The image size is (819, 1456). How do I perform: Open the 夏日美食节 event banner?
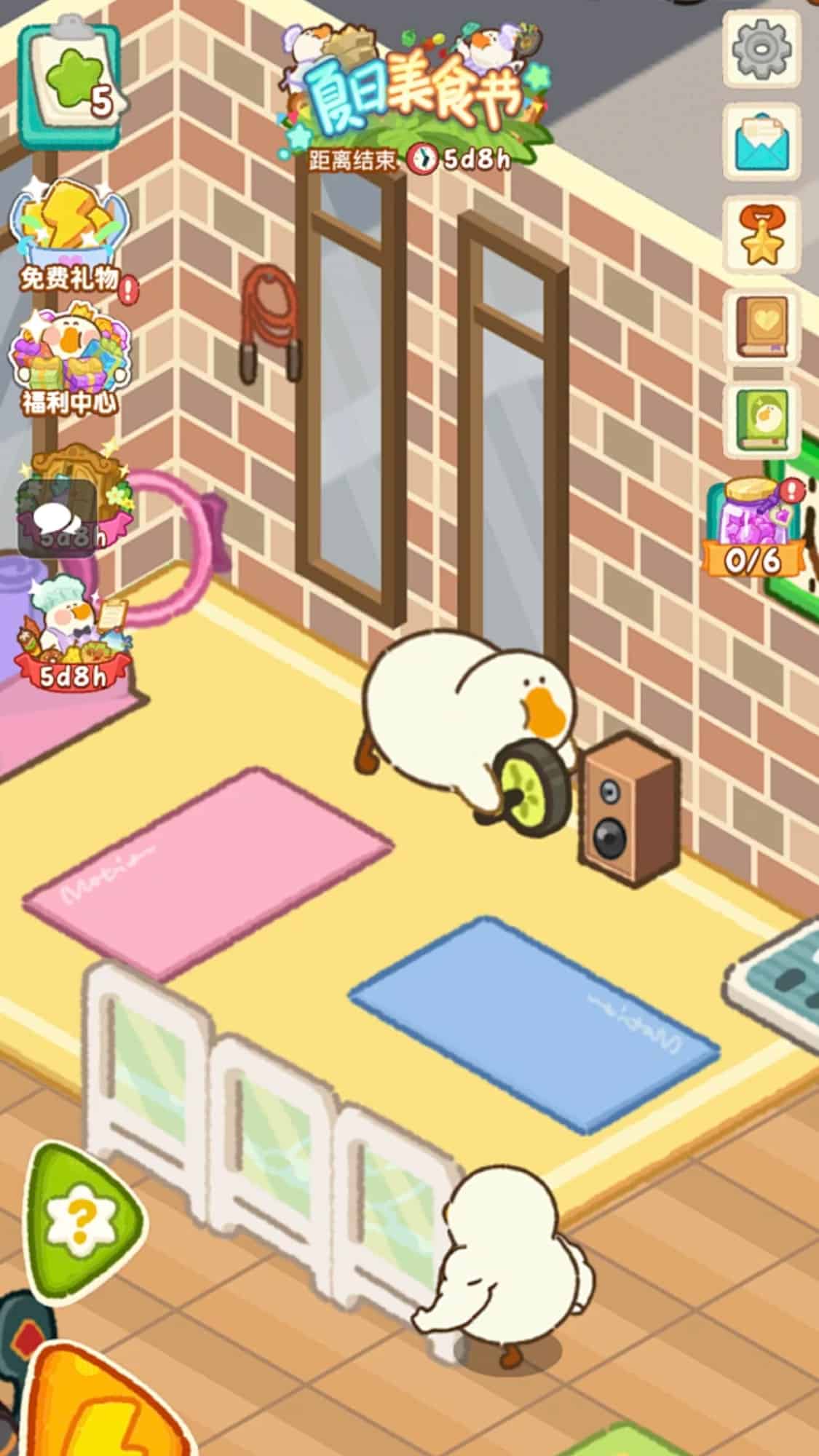[x=414, y=98]
